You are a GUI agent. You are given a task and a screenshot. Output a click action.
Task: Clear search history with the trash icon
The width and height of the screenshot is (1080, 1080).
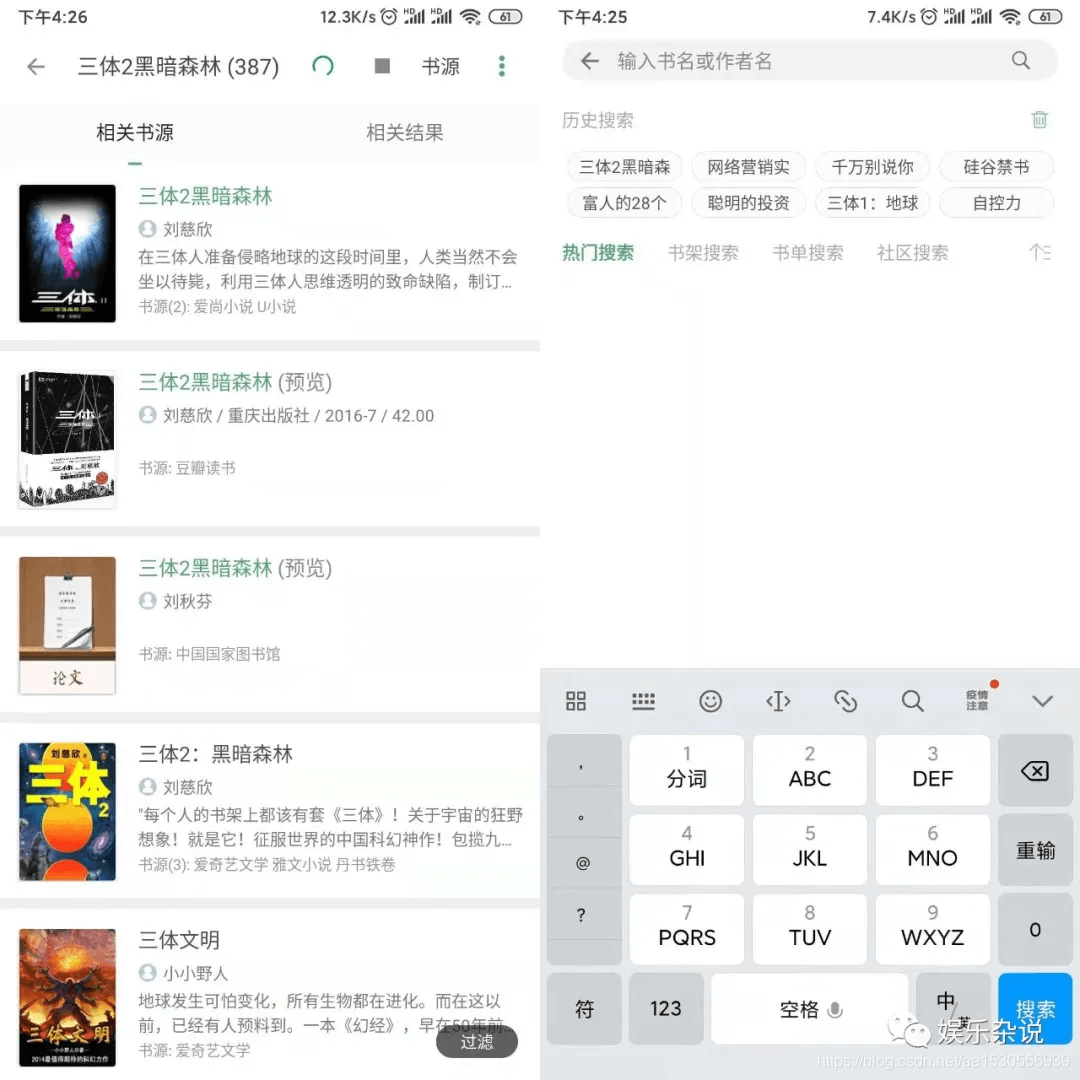(1040, 120)
